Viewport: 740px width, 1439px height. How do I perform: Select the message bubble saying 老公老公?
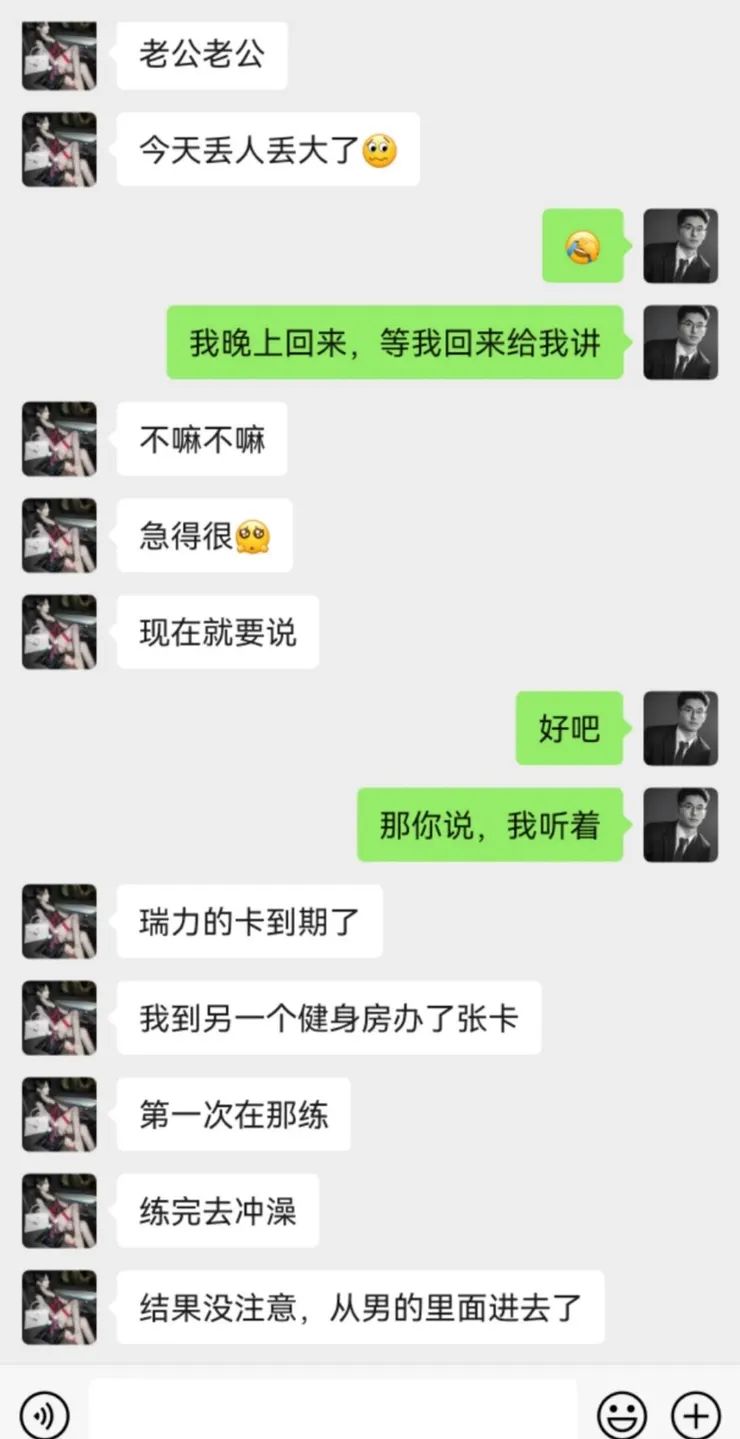pos(201,55)
